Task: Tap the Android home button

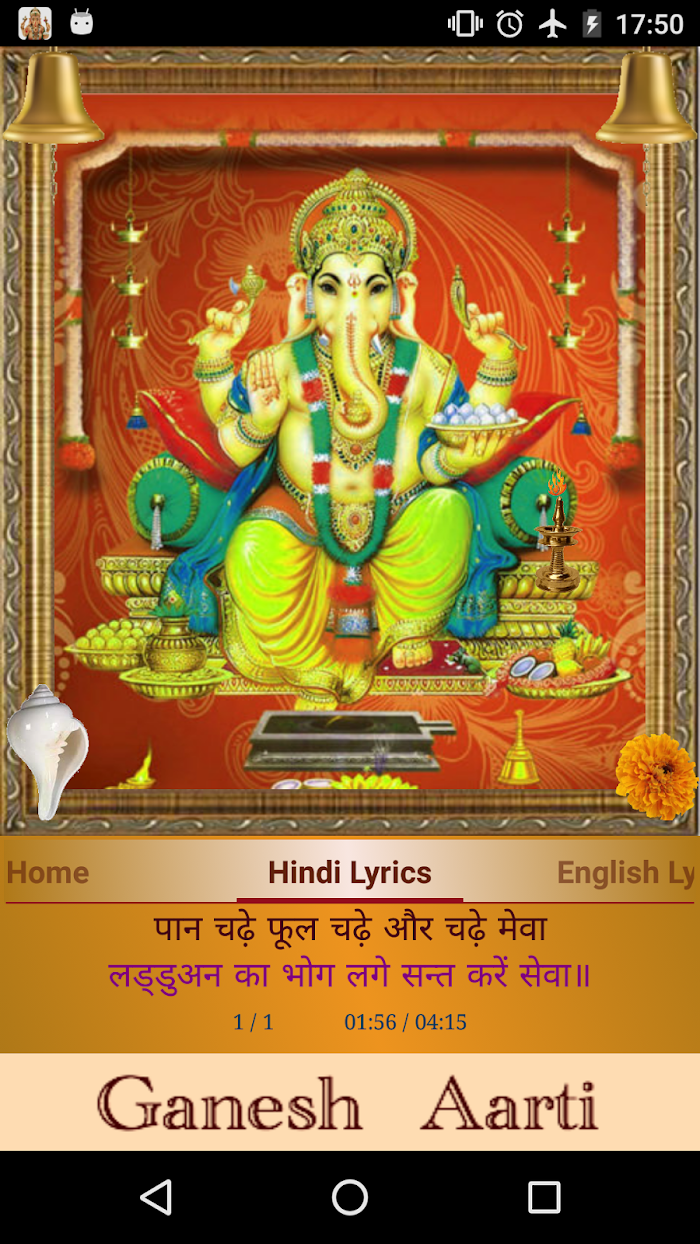Action: pos(350,1197)
